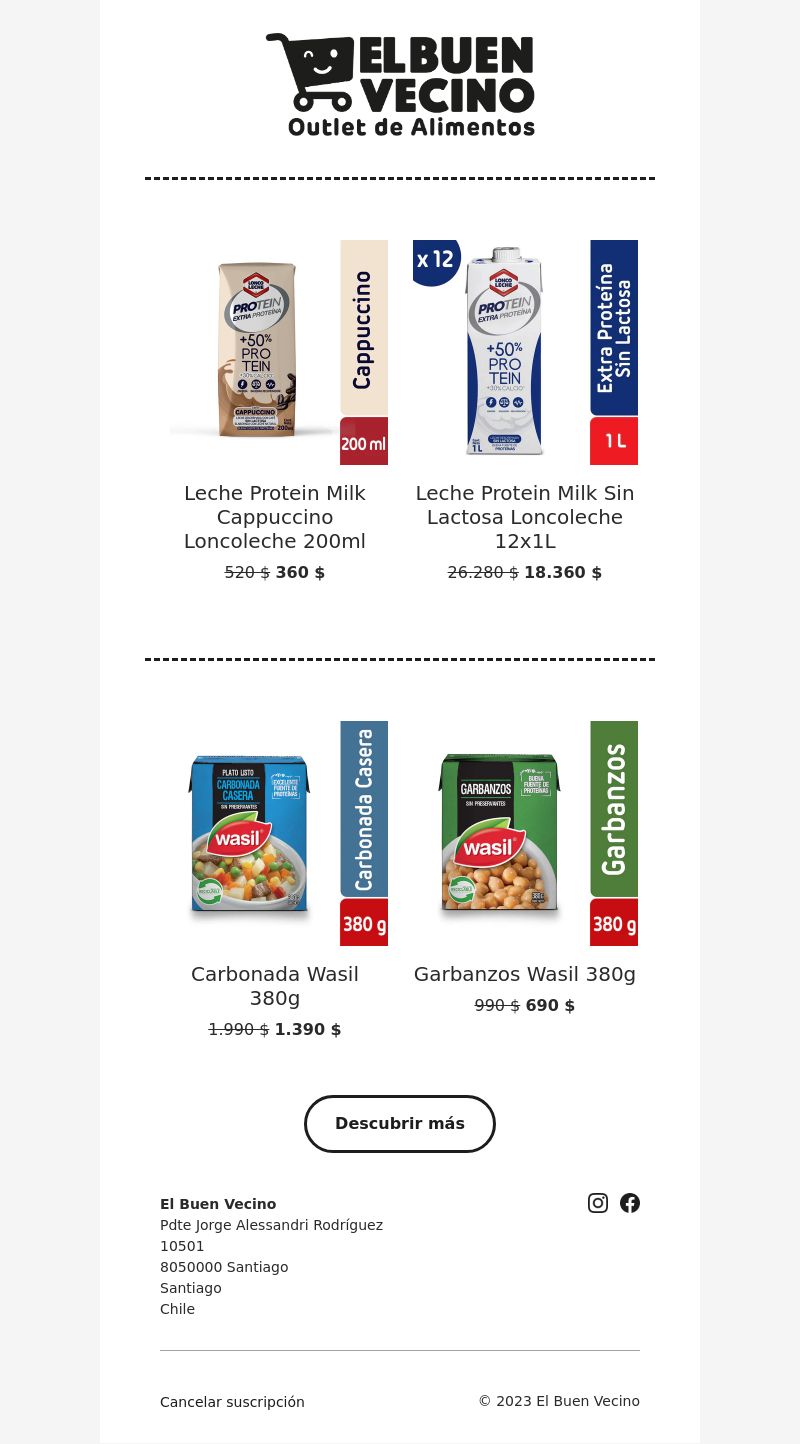Select the Garbanzos Wasil 380g title link
The image size is (800, 1444).
[525, 974]
